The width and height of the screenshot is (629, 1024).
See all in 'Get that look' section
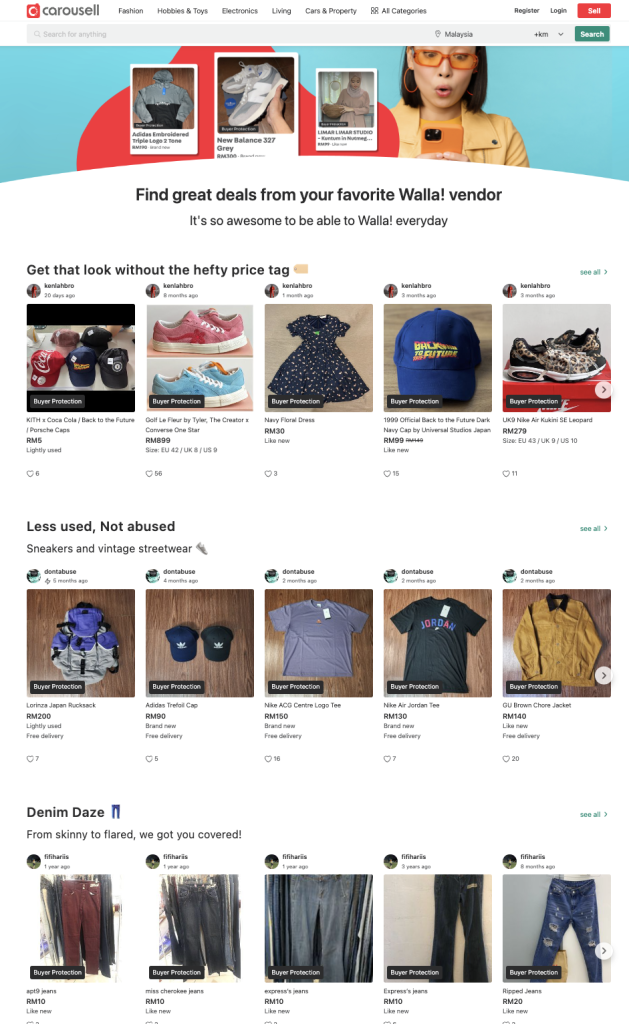593,272
